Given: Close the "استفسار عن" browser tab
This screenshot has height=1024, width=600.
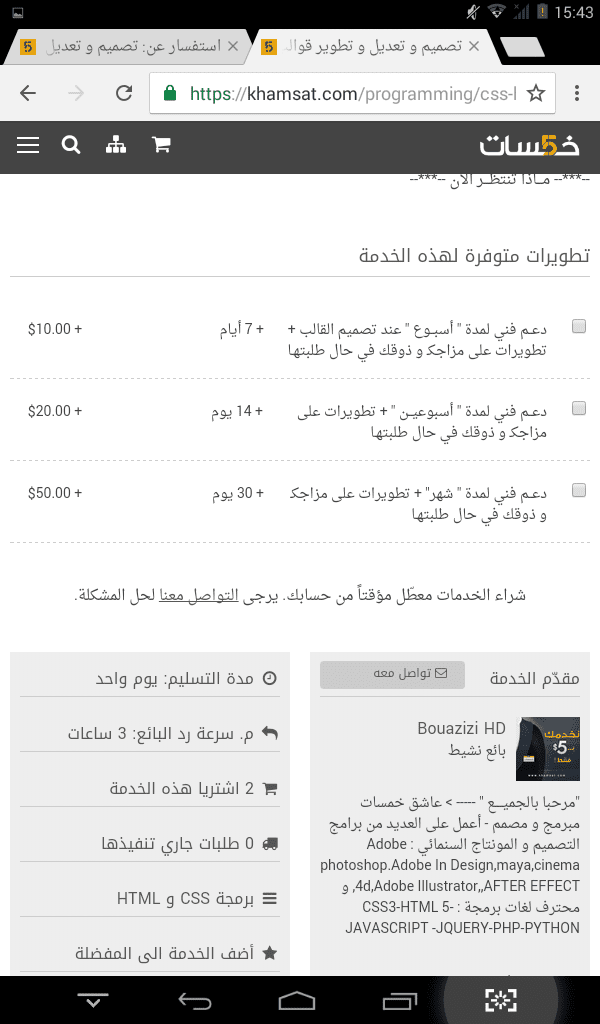Looking at the screenshot, I should pyautogui.click(x=233, y=46).
